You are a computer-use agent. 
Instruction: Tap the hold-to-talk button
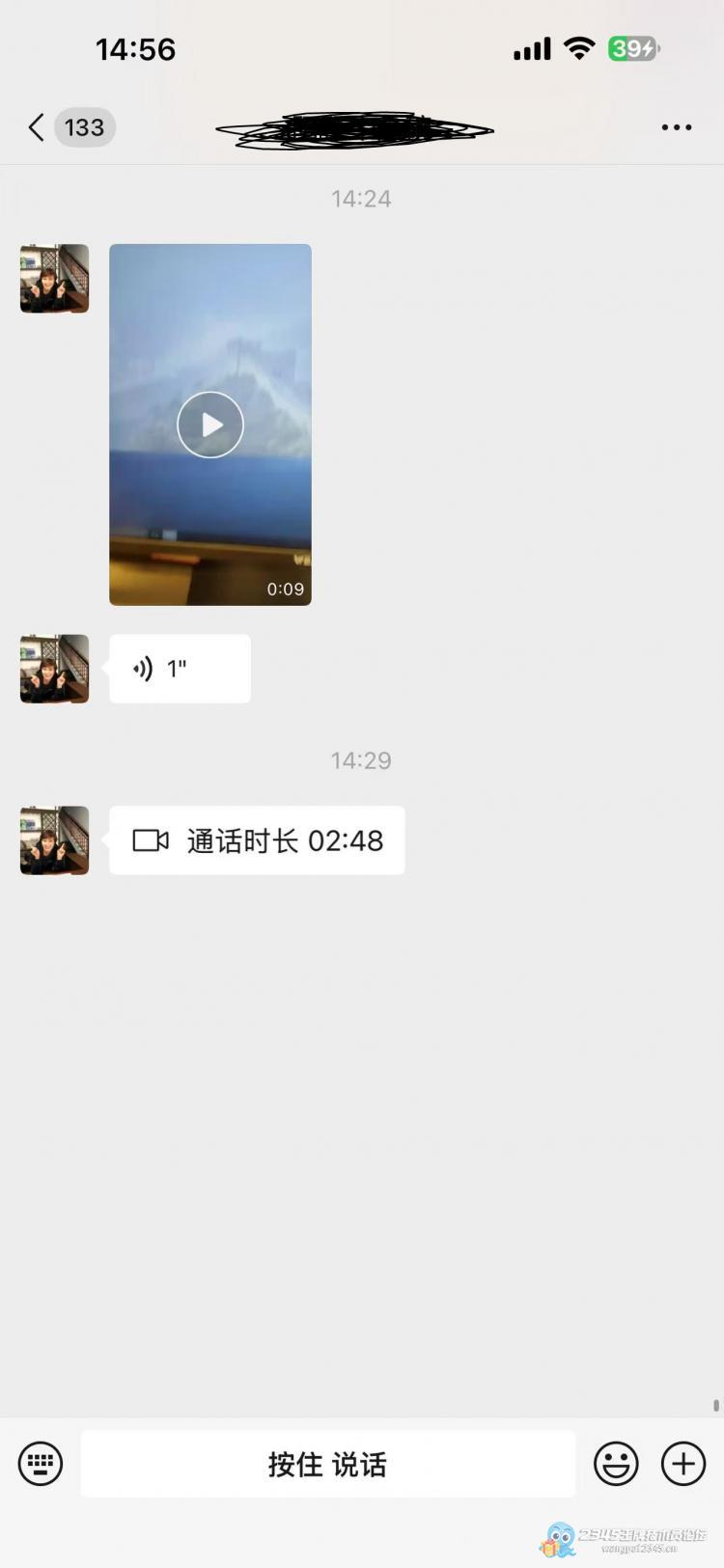tap(327, 1464)
